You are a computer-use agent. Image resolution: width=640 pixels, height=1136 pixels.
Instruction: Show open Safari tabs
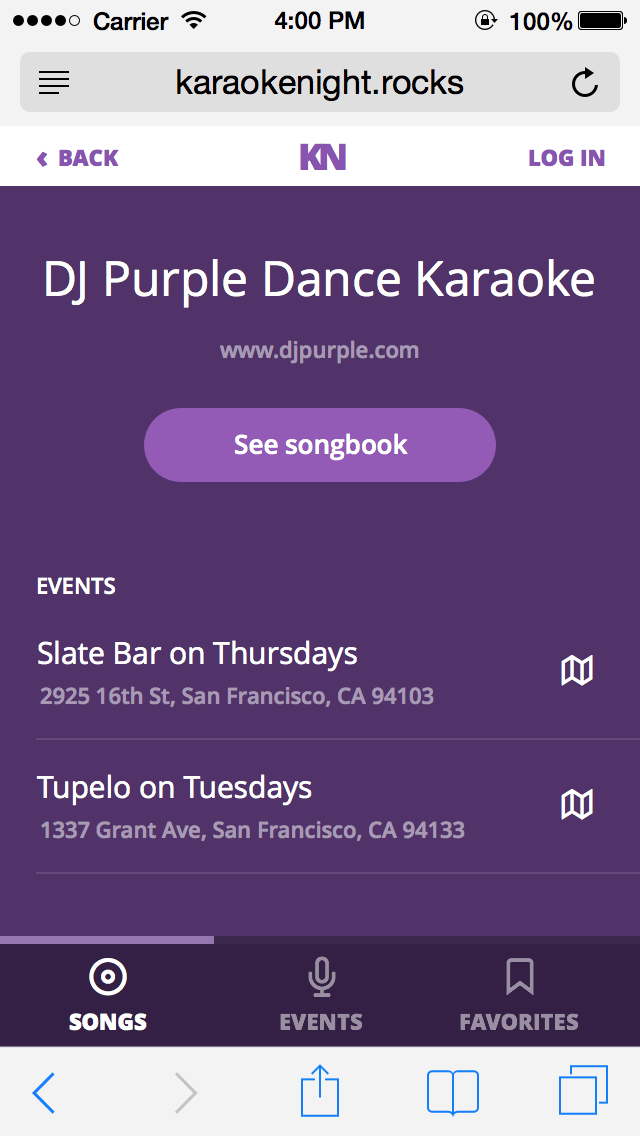point(583,1091)
